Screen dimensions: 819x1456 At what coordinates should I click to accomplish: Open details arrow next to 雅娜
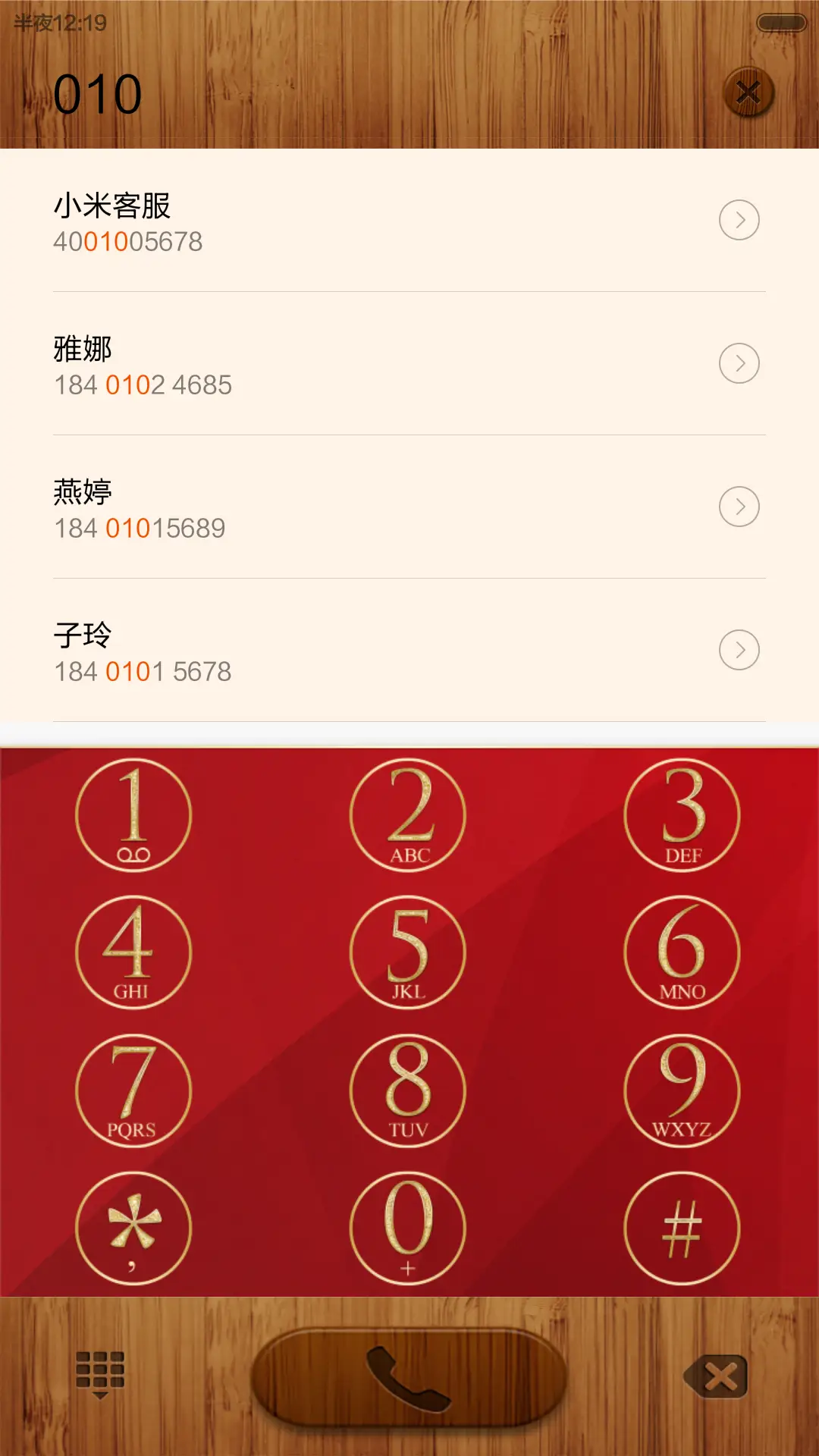739,362
